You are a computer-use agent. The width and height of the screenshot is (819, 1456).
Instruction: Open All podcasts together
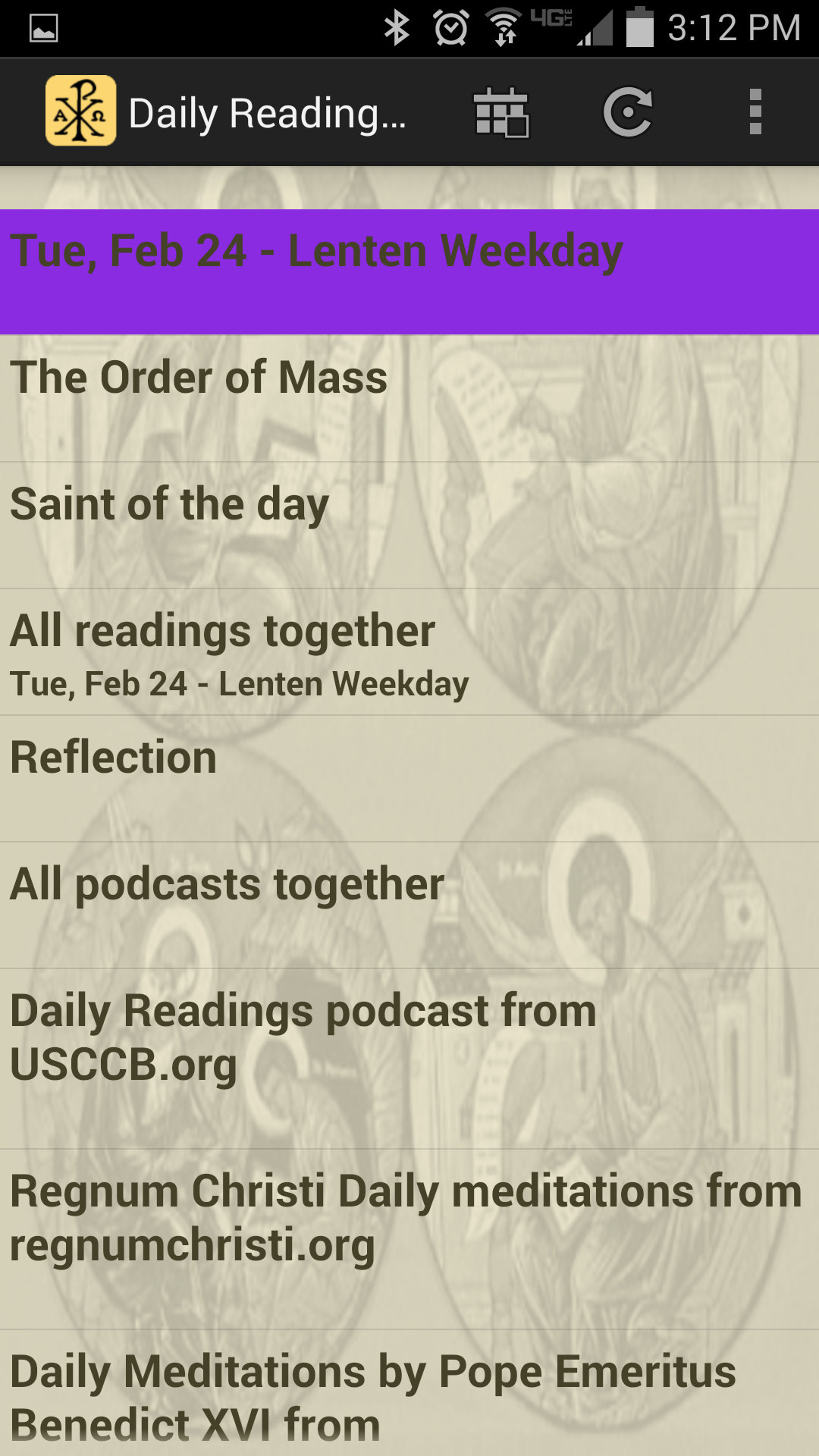click(x=409, y=905)
